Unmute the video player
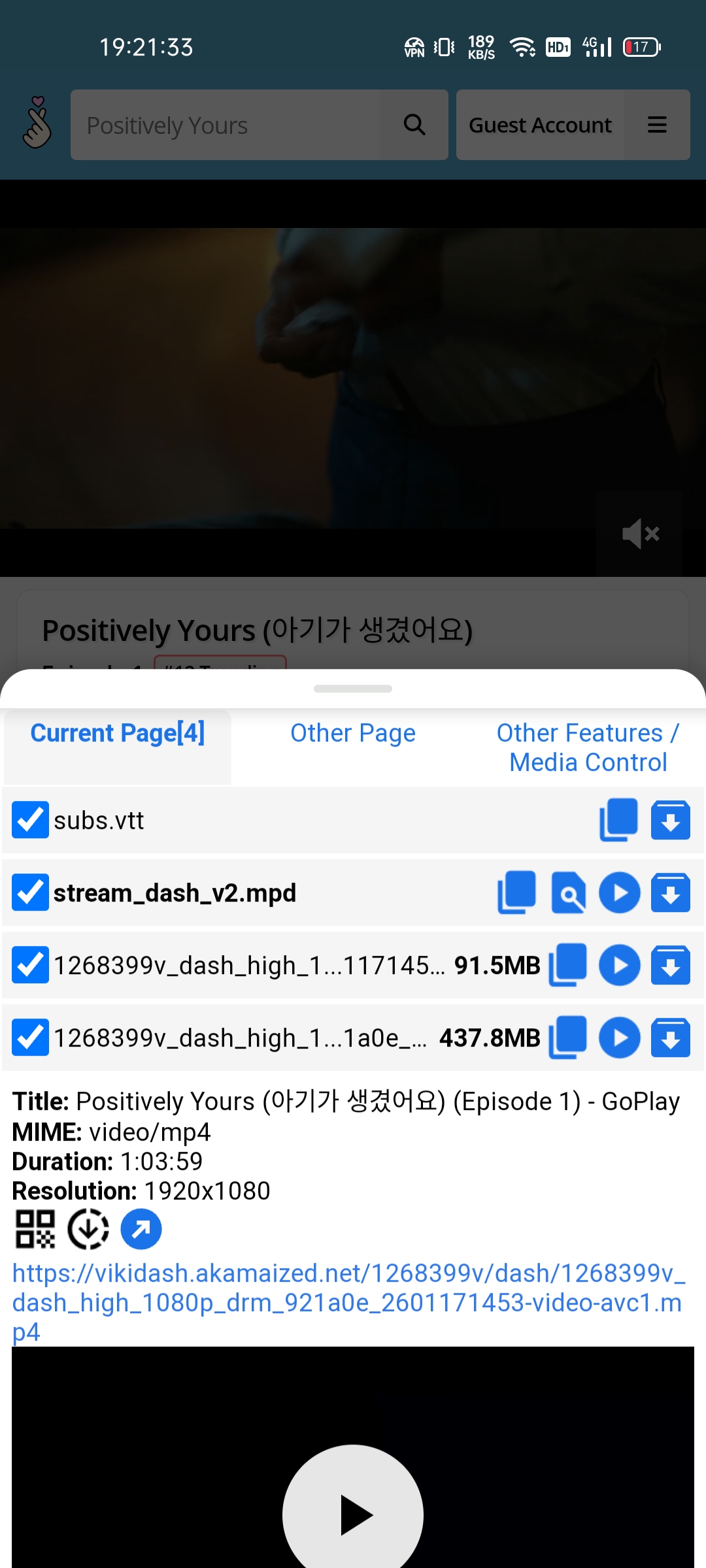This screenshot has width=706, height=1568. [640, 534]
